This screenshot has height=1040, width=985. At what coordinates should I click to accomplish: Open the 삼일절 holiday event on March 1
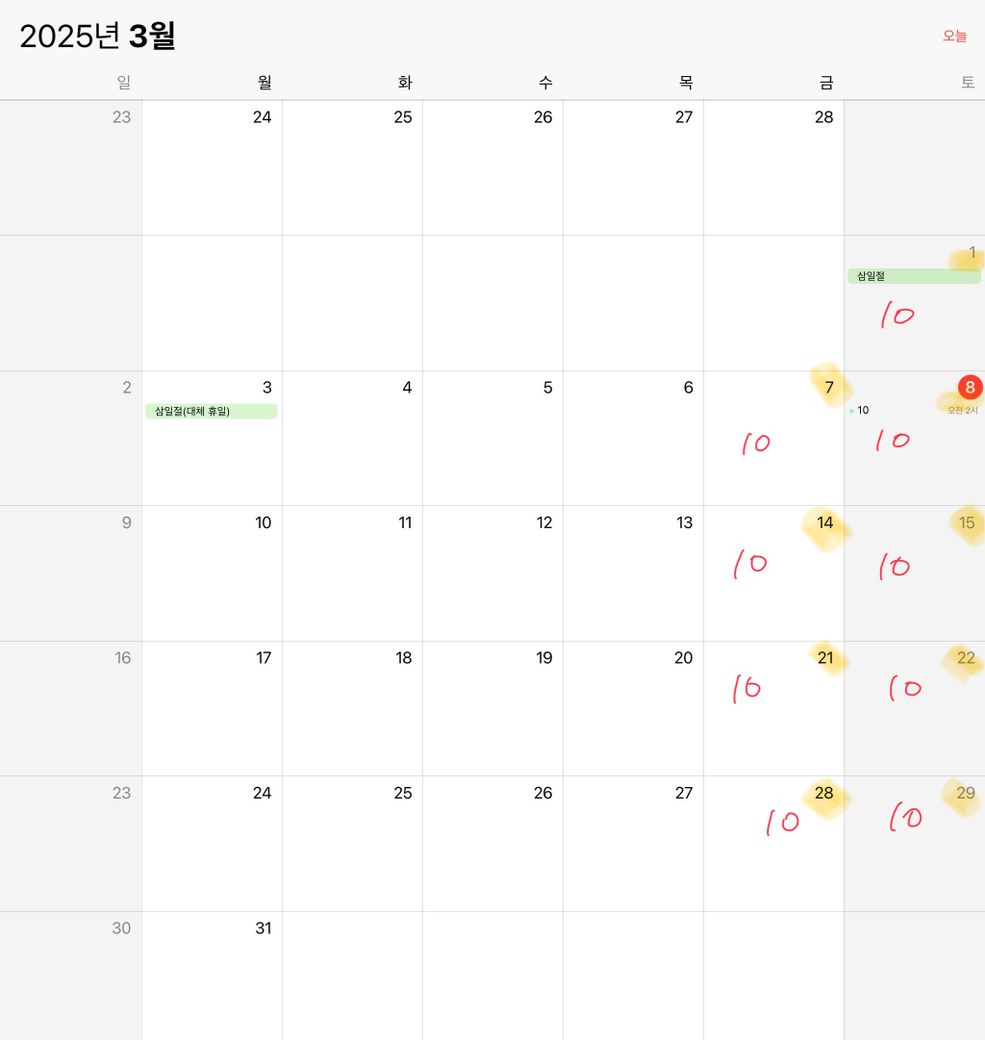pos(913,276)
